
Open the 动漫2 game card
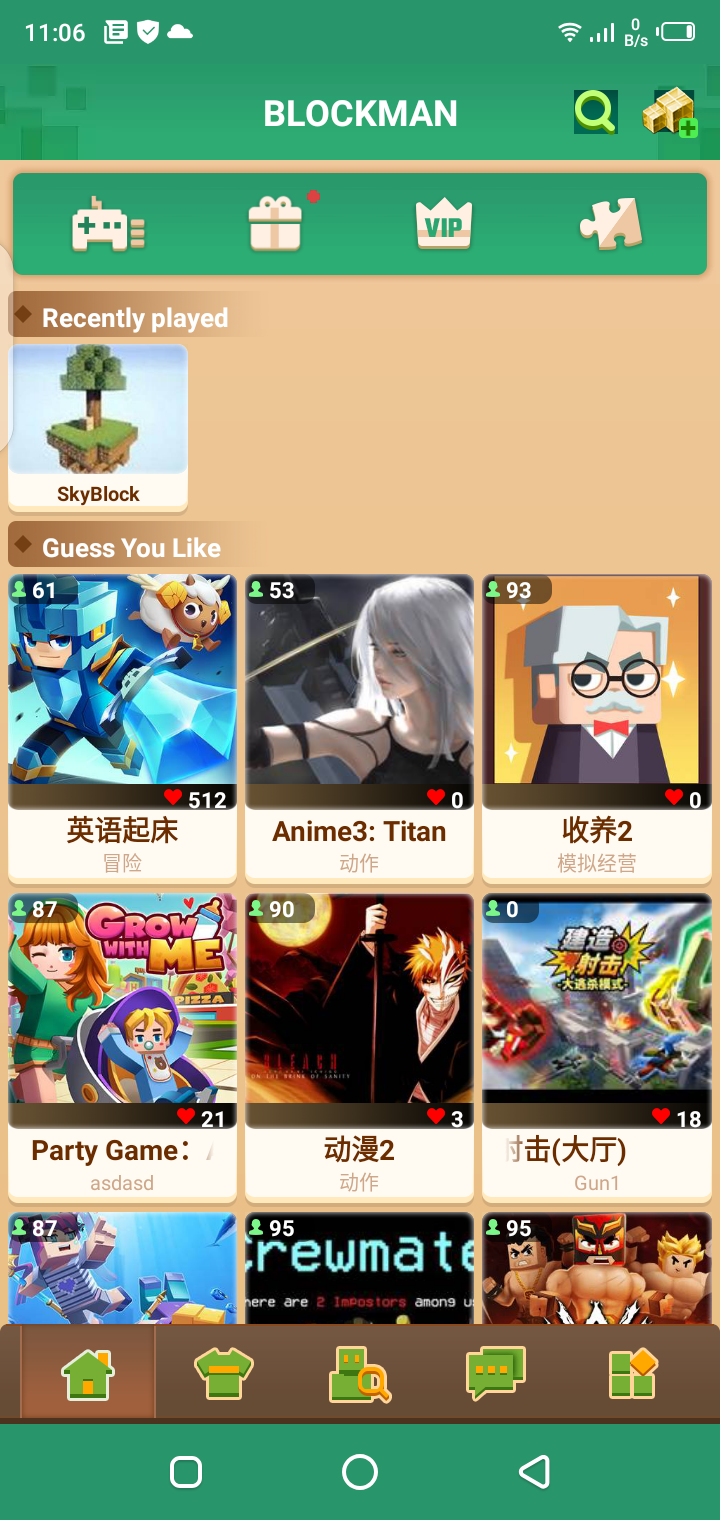(359, 1045)
